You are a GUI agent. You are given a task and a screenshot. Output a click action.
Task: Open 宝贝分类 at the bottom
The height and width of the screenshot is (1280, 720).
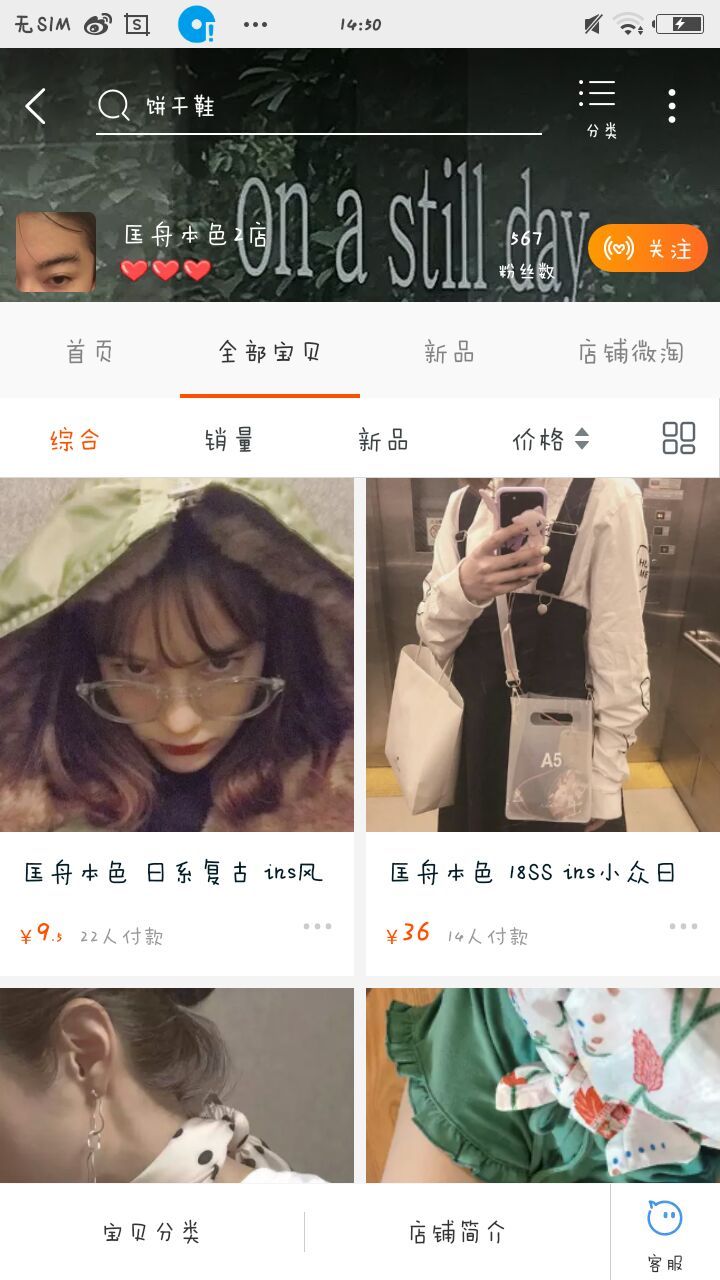pos(152,1232)
